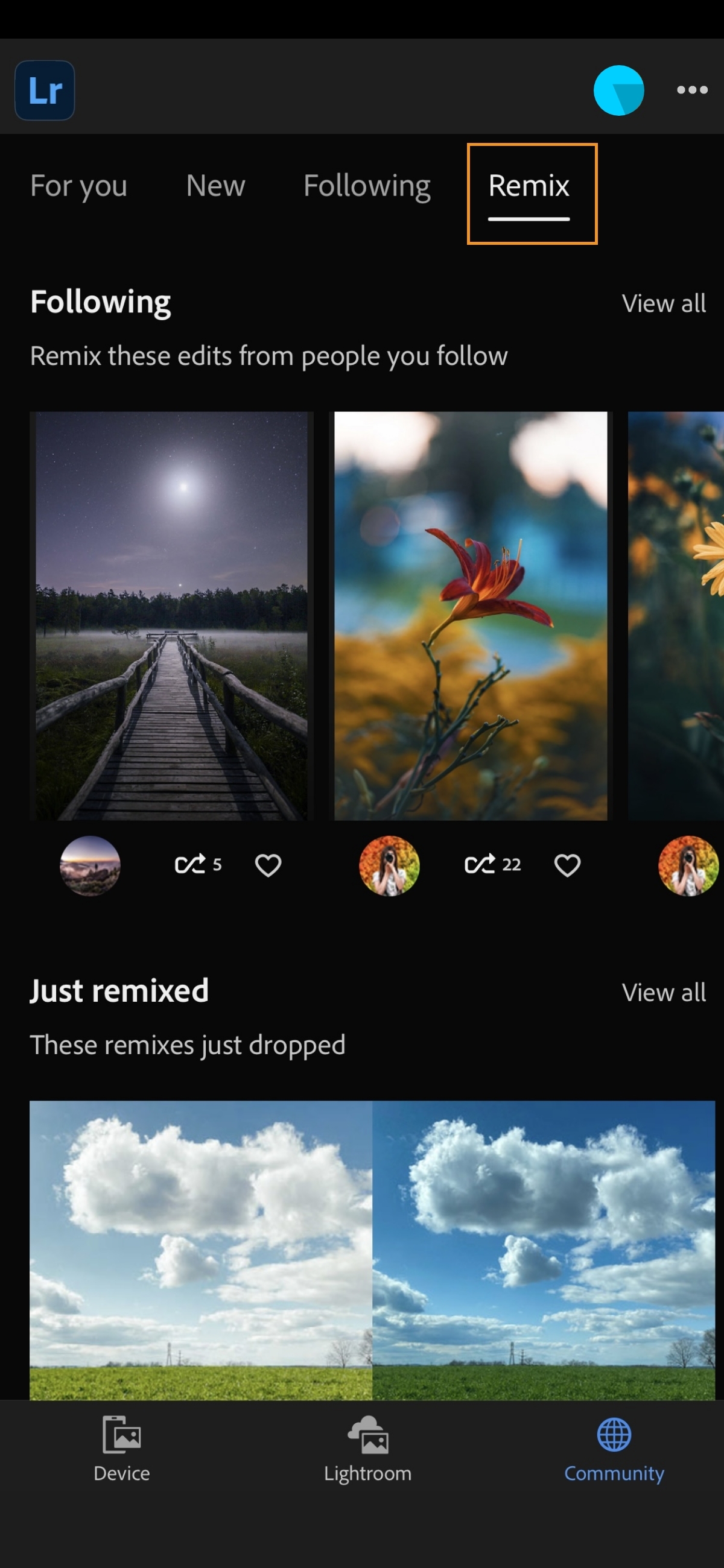
Task: View all Just remixed photos
Action: tap(664, 992)
